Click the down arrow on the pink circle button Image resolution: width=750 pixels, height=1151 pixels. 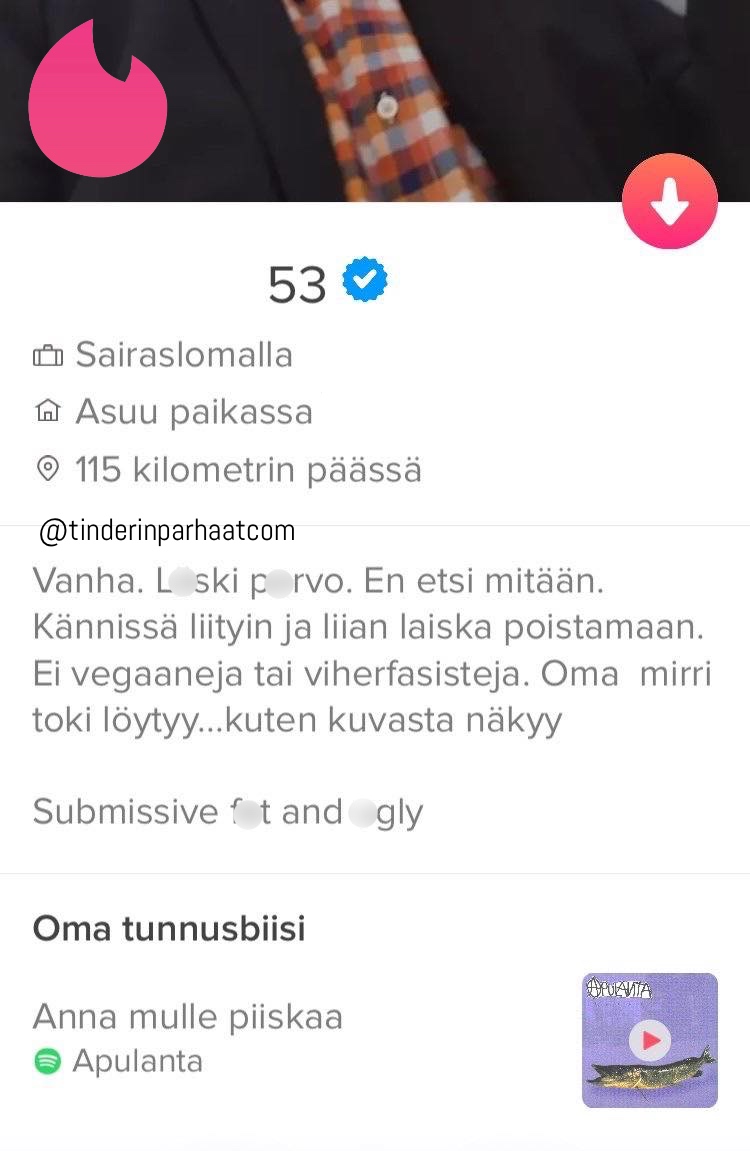(x=670, y=201)
